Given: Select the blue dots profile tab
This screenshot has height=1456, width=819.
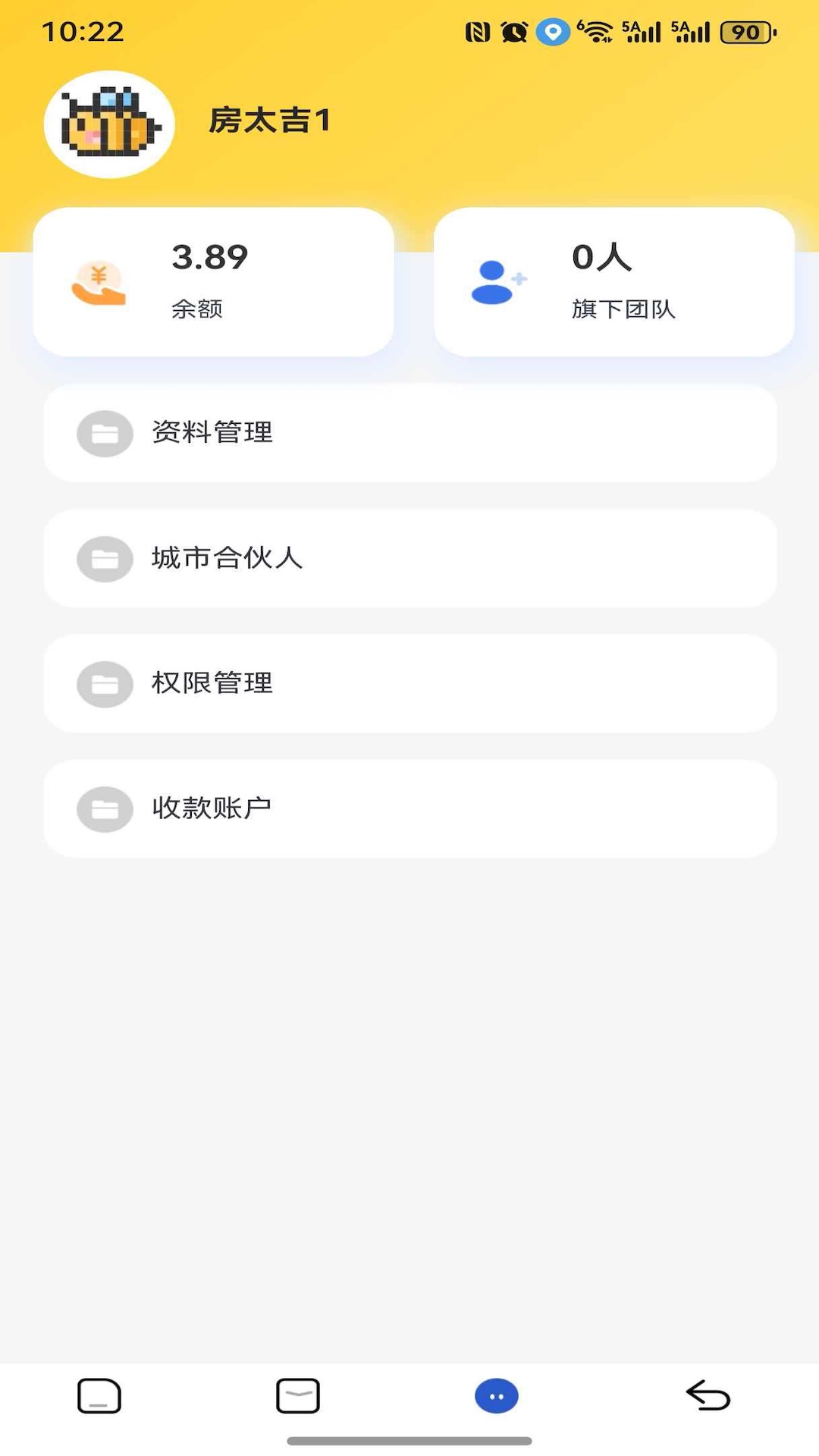Looking at the screenshot, I should point(497,1394).
